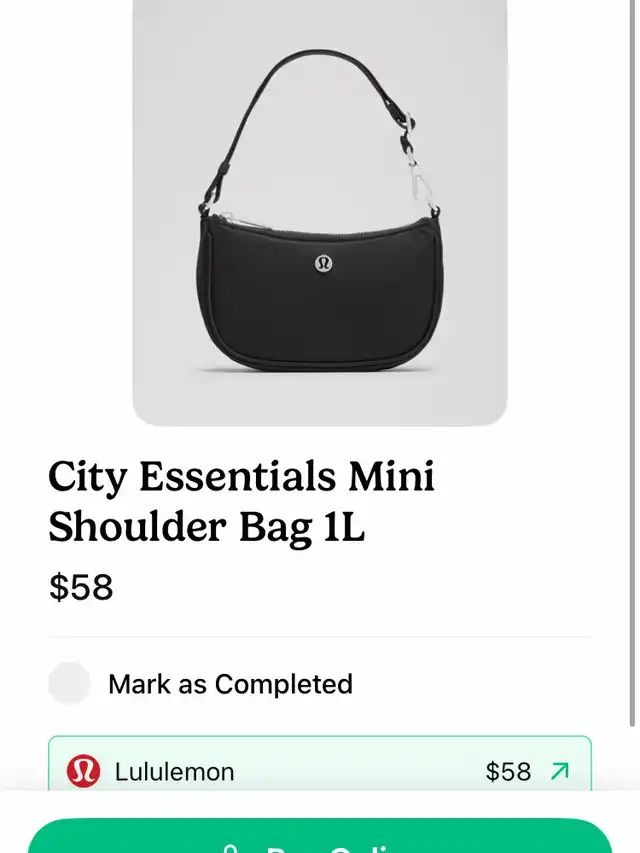640x853 pixels.
Task: Mark the shoulder bag as completed
Action: tap(70, 684)
